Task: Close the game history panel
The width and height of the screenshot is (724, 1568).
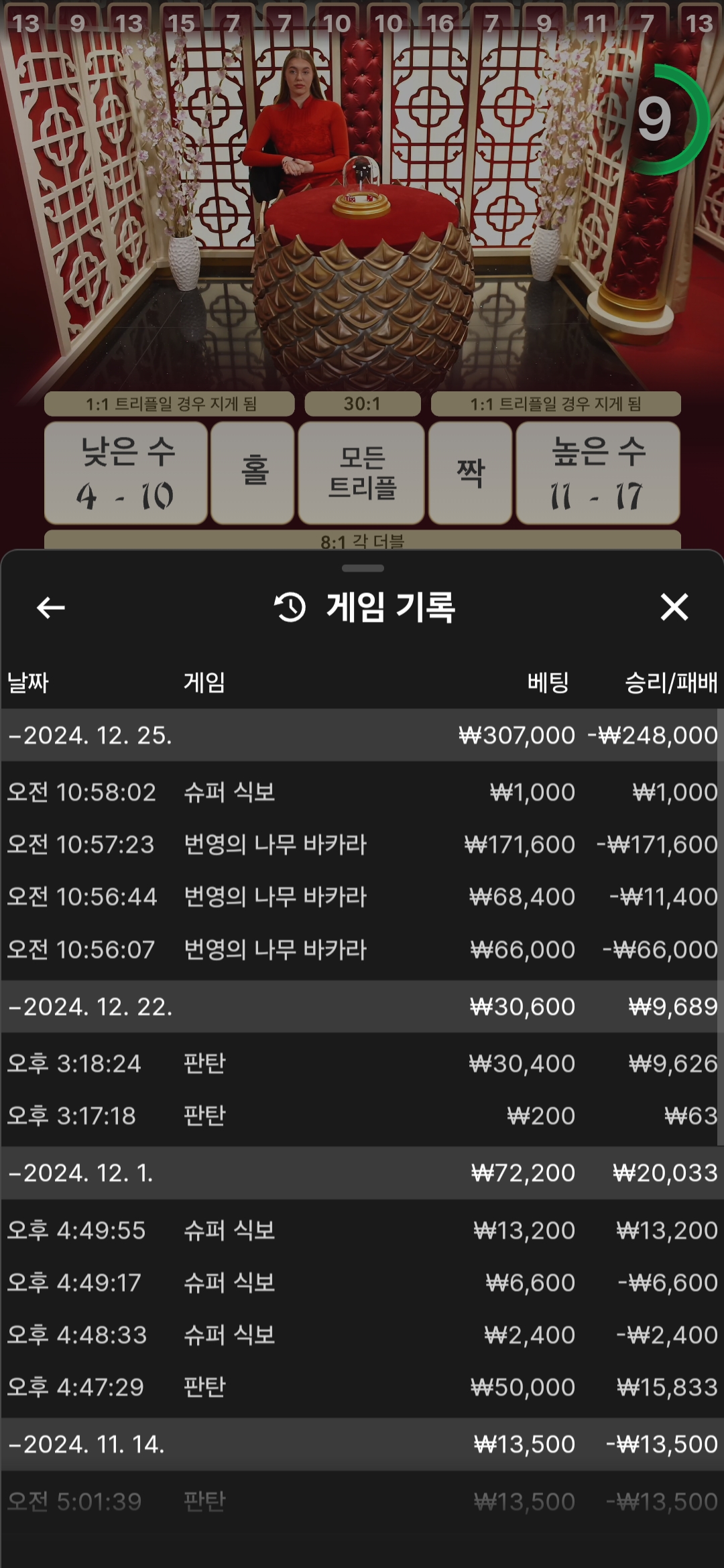Action: click(x=674, y=607)
